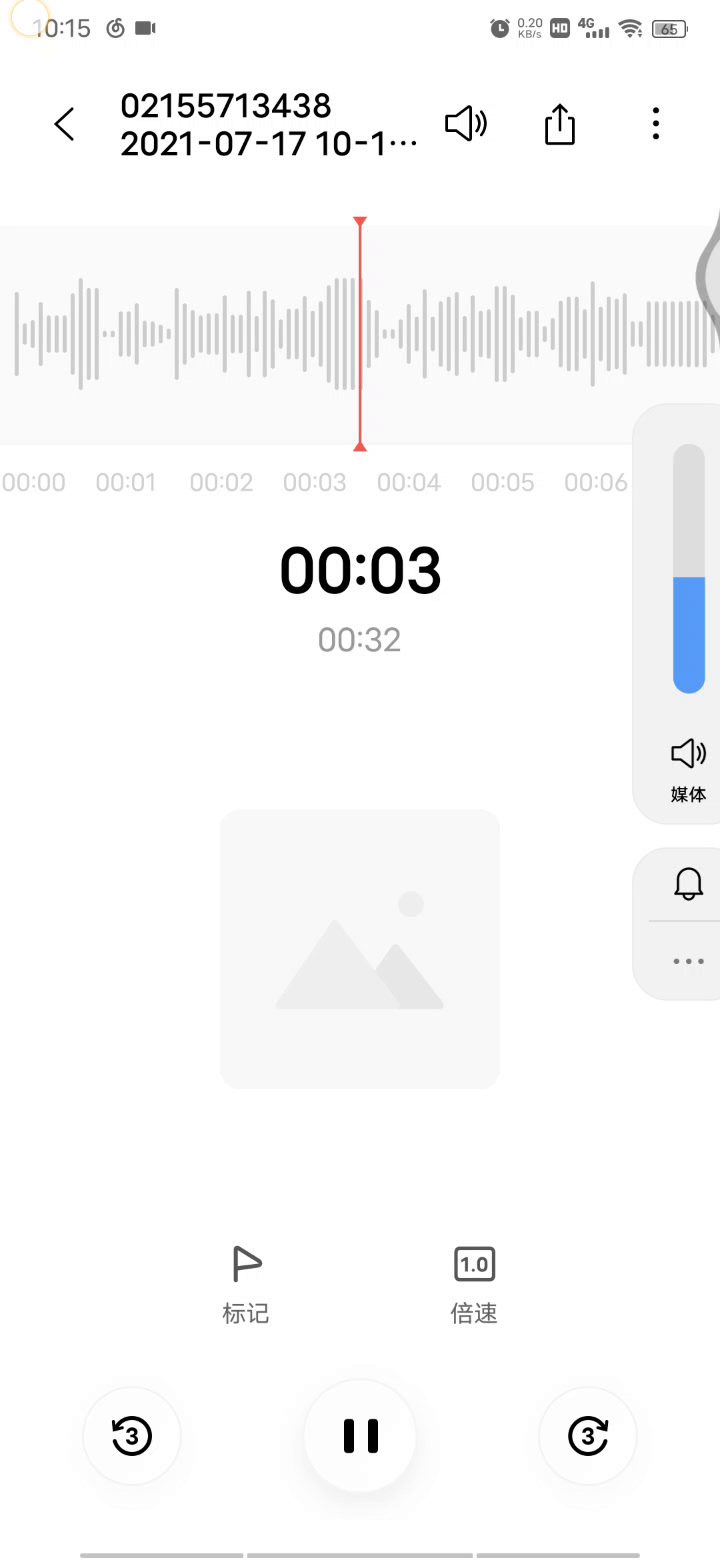The width and height of the screenshot is (720, 1560).
Task: Rewind 3 seconds
Action: [132, 1436]
